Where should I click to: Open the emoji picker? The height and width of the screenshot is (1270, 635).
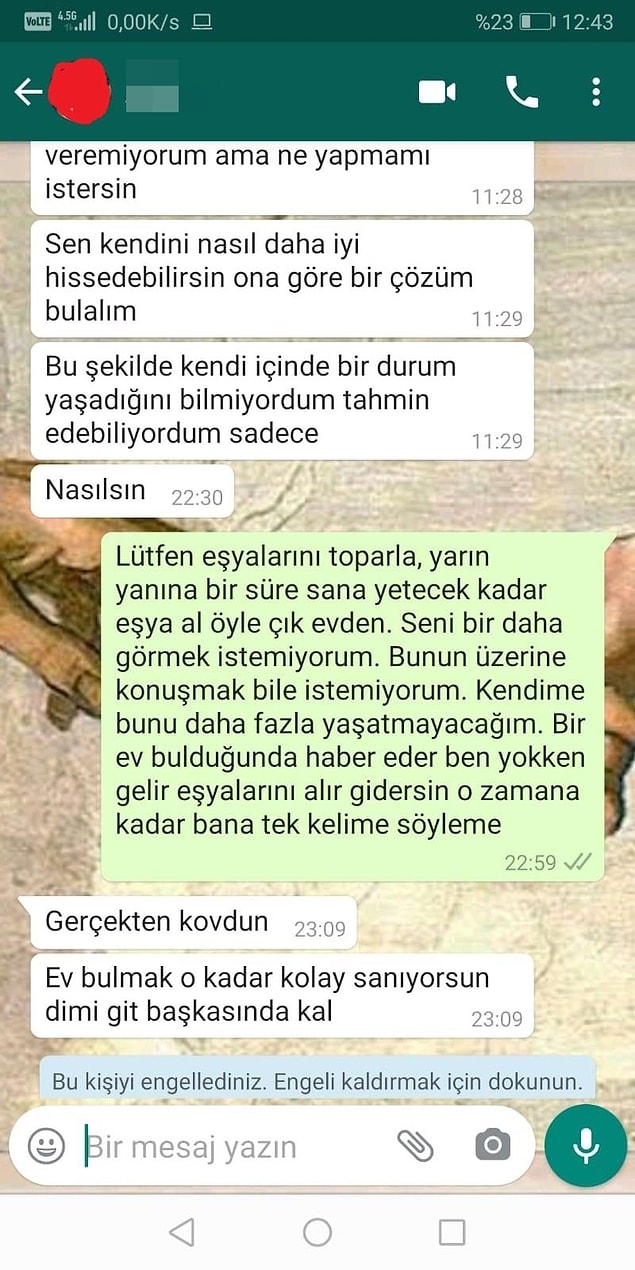pos(46,1145)
